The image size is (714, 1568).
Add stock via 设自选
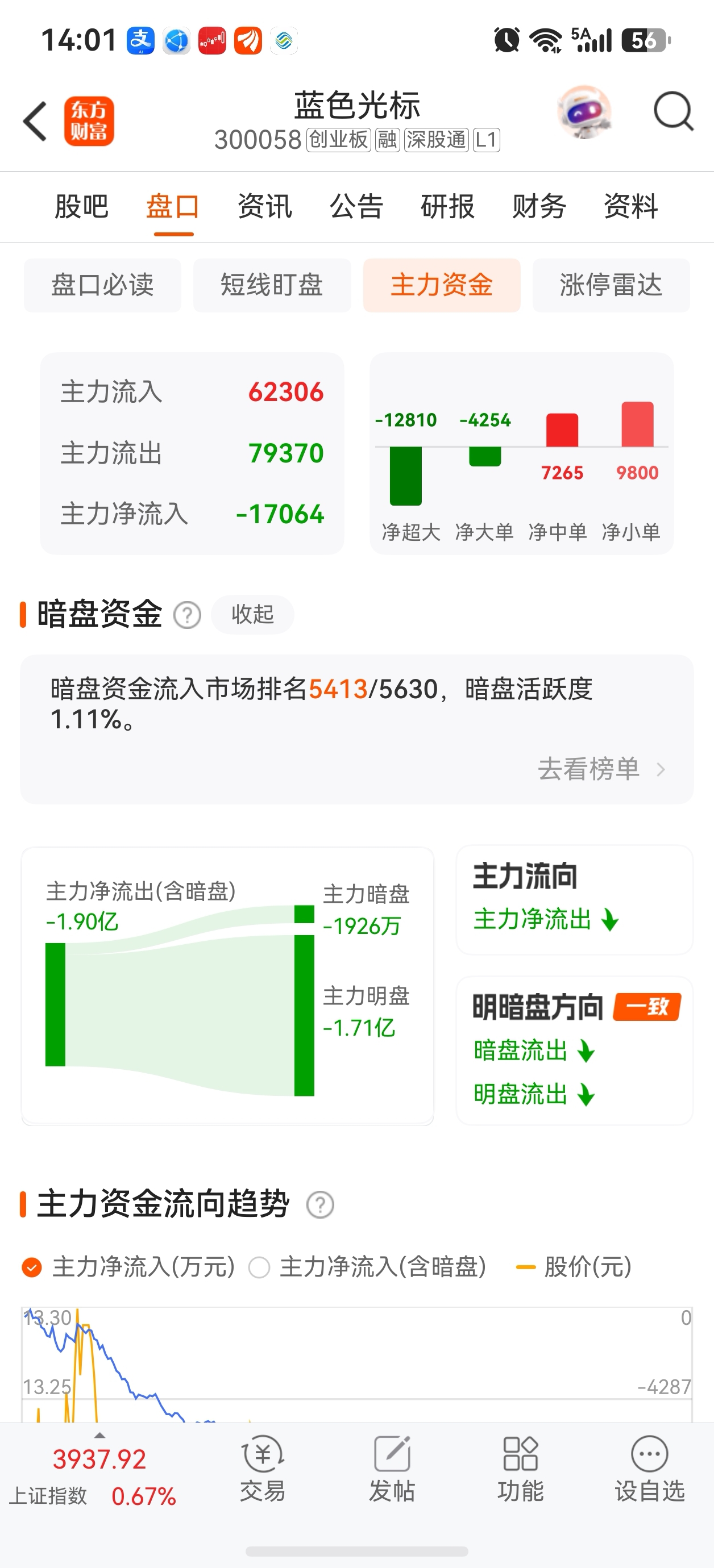point(649,1468)
